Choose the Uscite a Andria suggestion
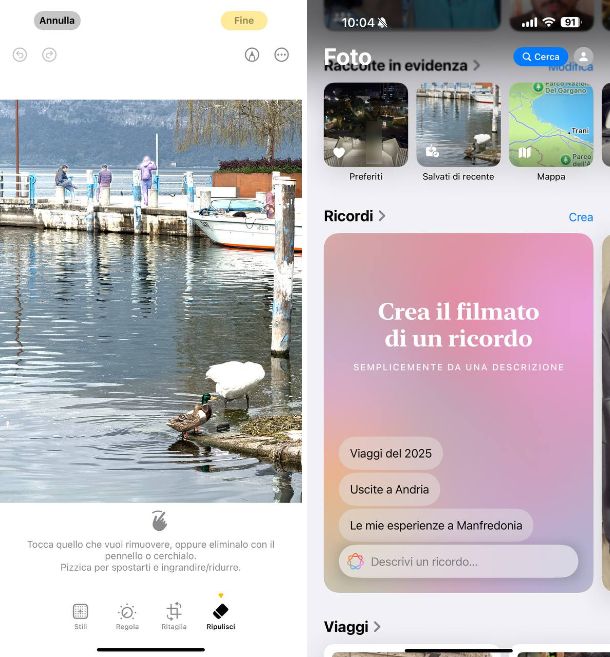The width and height of the screenshot is (610, 657). click(x=389, y=489)
